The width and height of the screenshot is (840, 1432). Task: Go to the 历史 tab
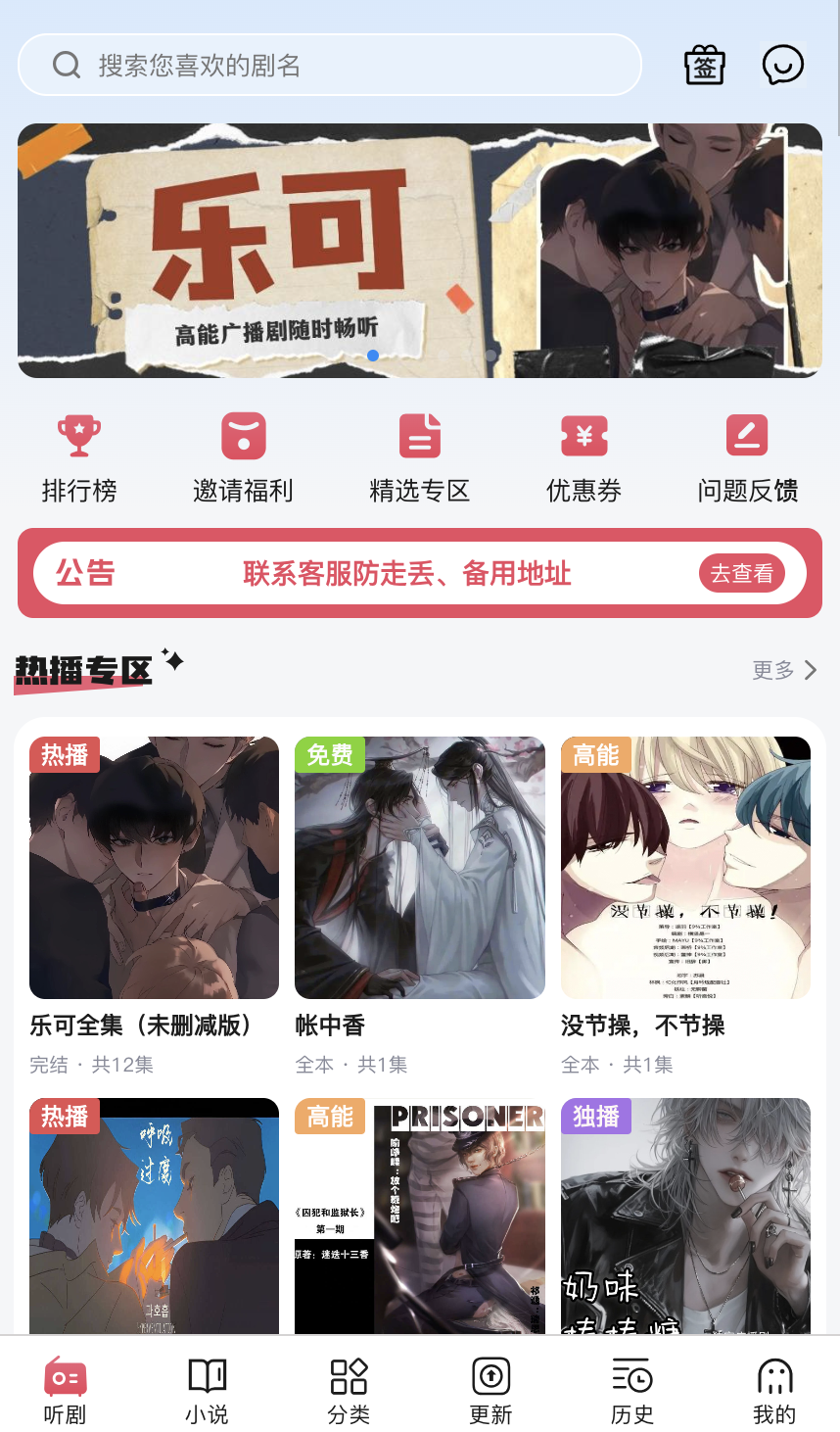tap(632, 1390)
